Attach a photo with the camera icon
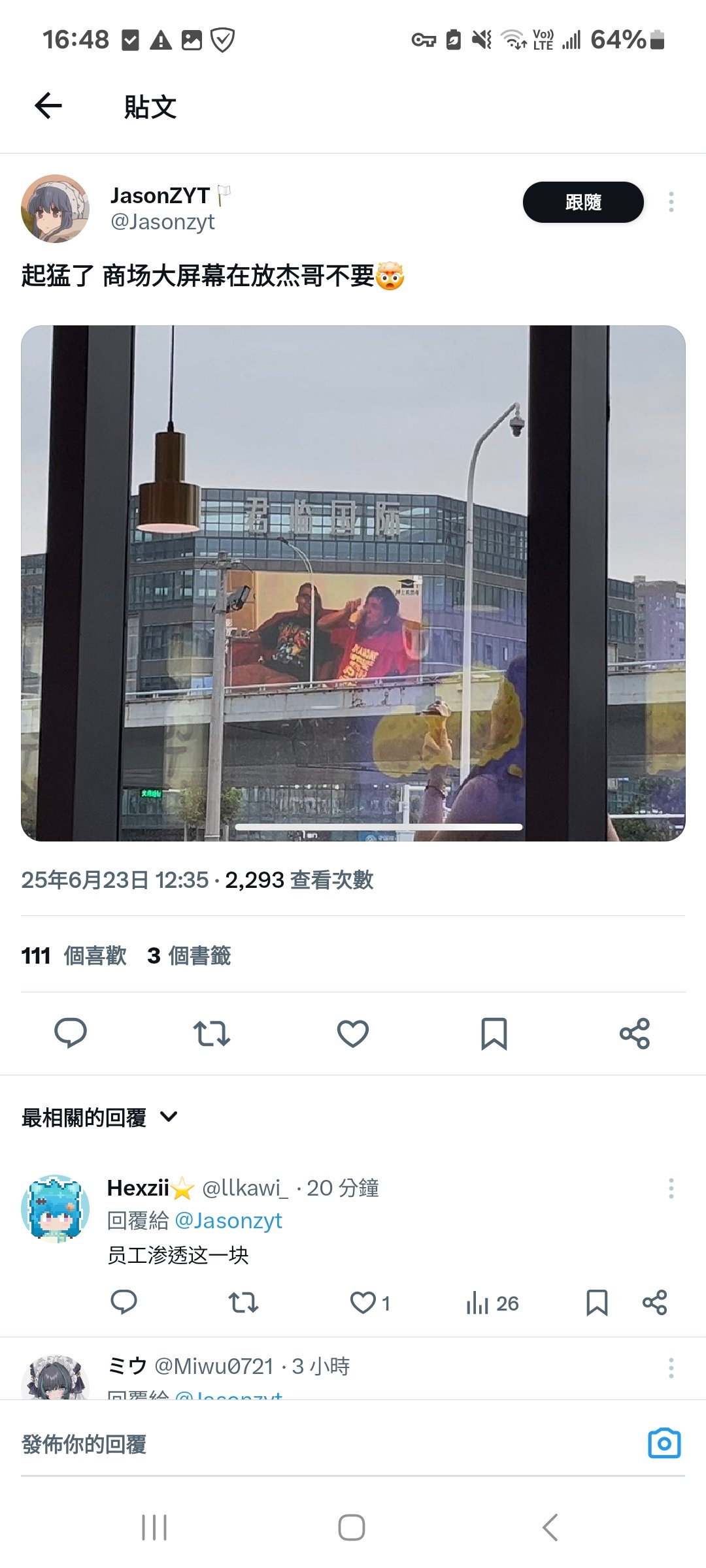The height and width of the screenshot is (1568, 706). click(x=664, y=1443)
